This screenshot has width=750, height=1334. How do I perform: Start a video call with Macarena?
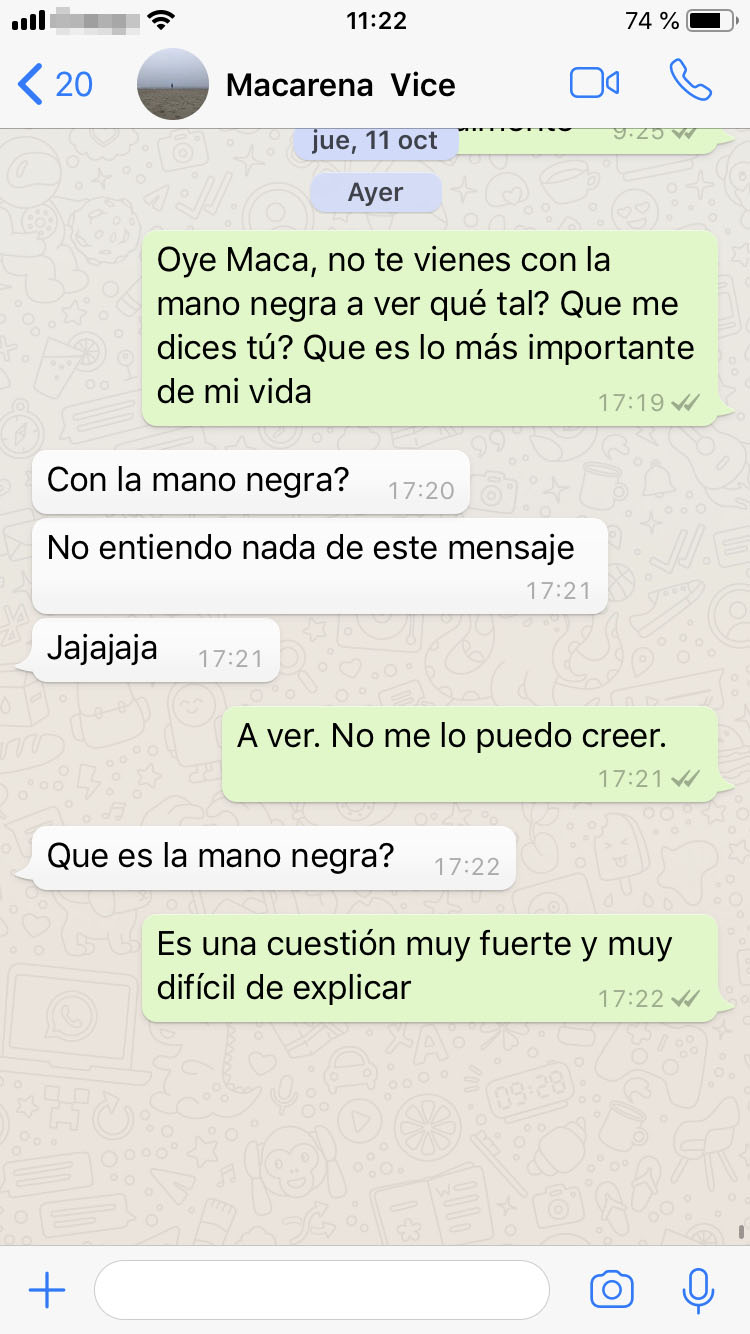[594, 84]
